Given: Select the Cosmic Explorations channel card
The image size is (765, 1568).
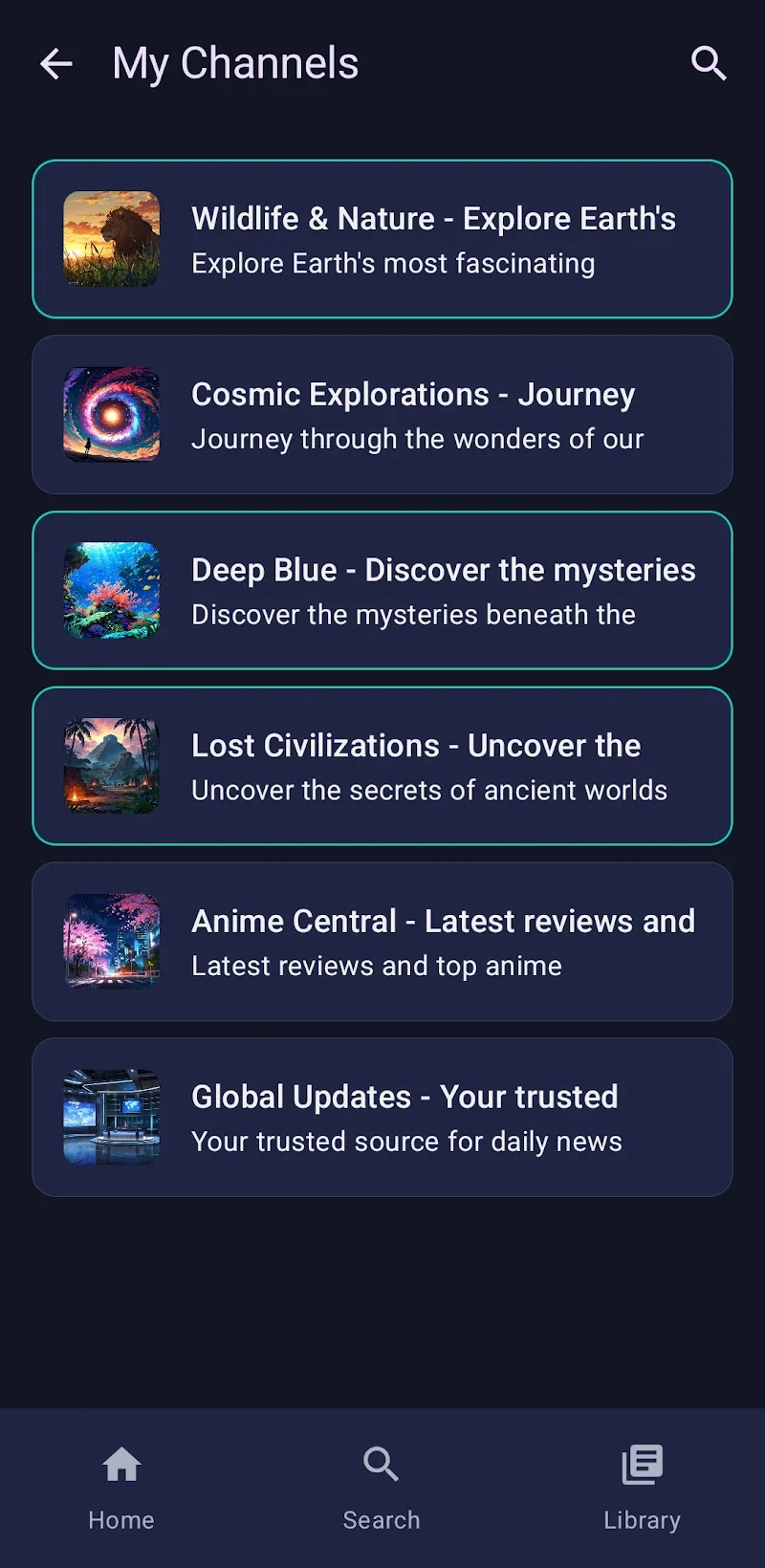Looking at the screenshot, I should (x=382, y=415).
